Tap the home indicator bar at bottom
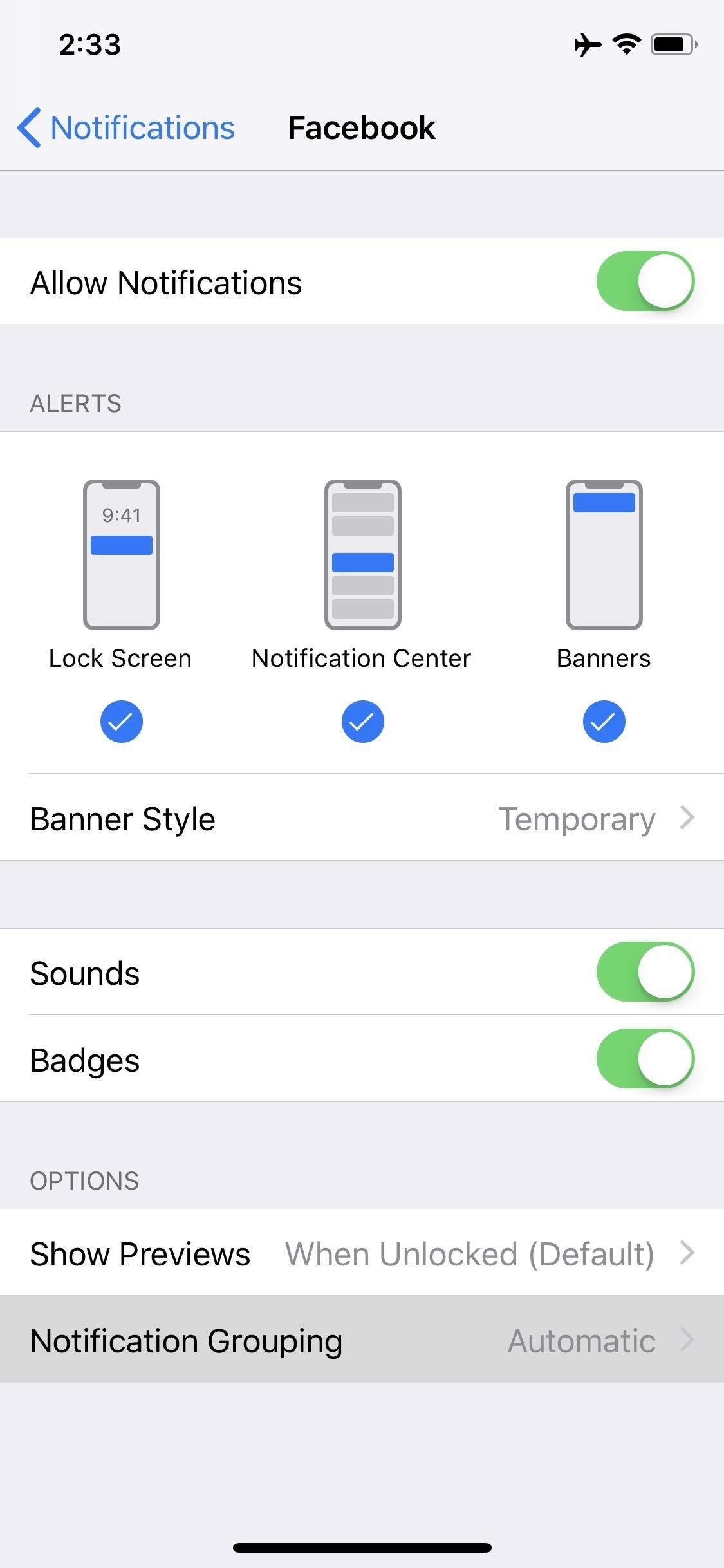The width and height of the screenshot is (724, 1568). tap(362, 1547)
